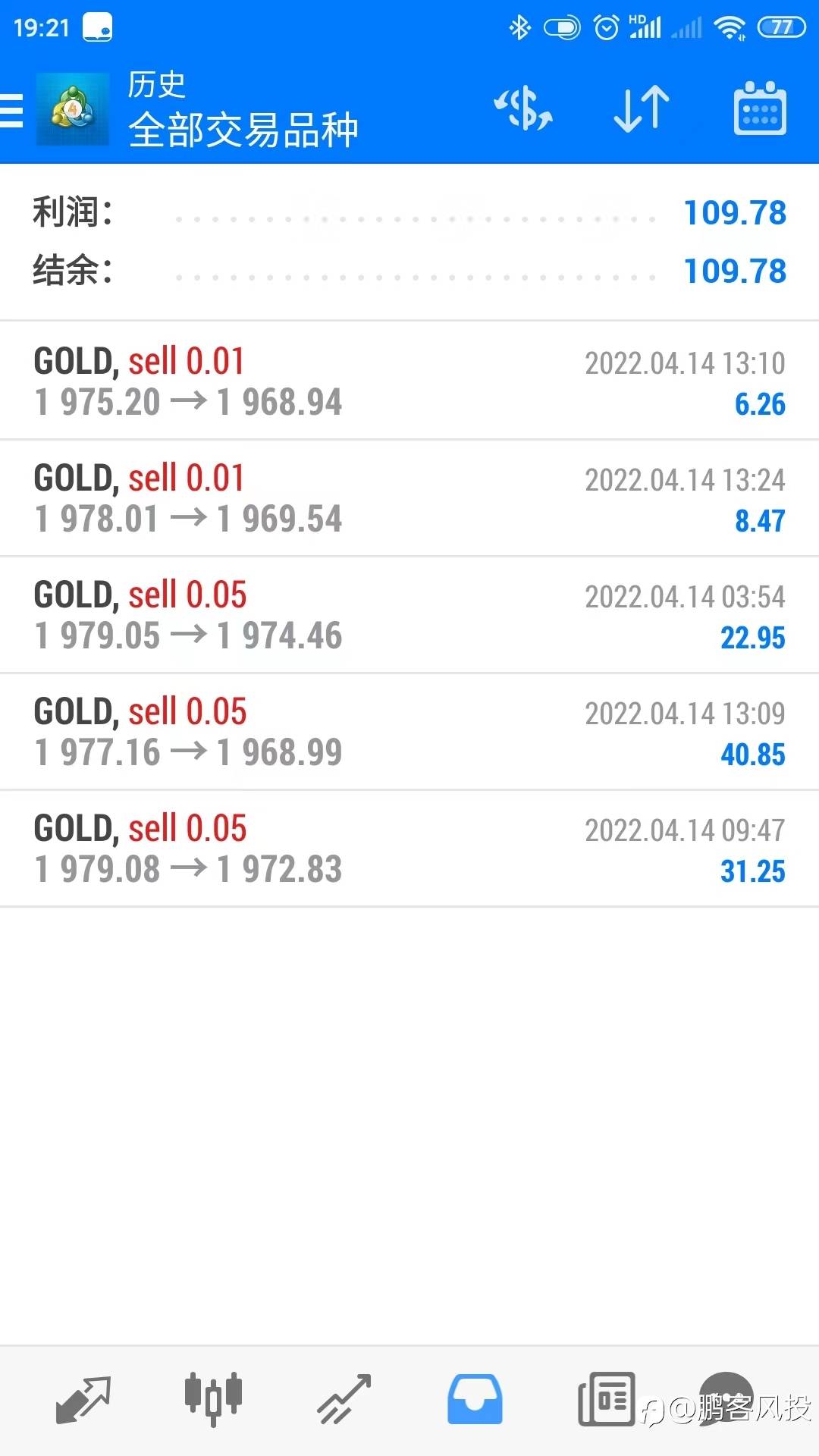Select the history inbox tab
The width and height of the screenshot is (819, 1456).
tap(475, 1400)
